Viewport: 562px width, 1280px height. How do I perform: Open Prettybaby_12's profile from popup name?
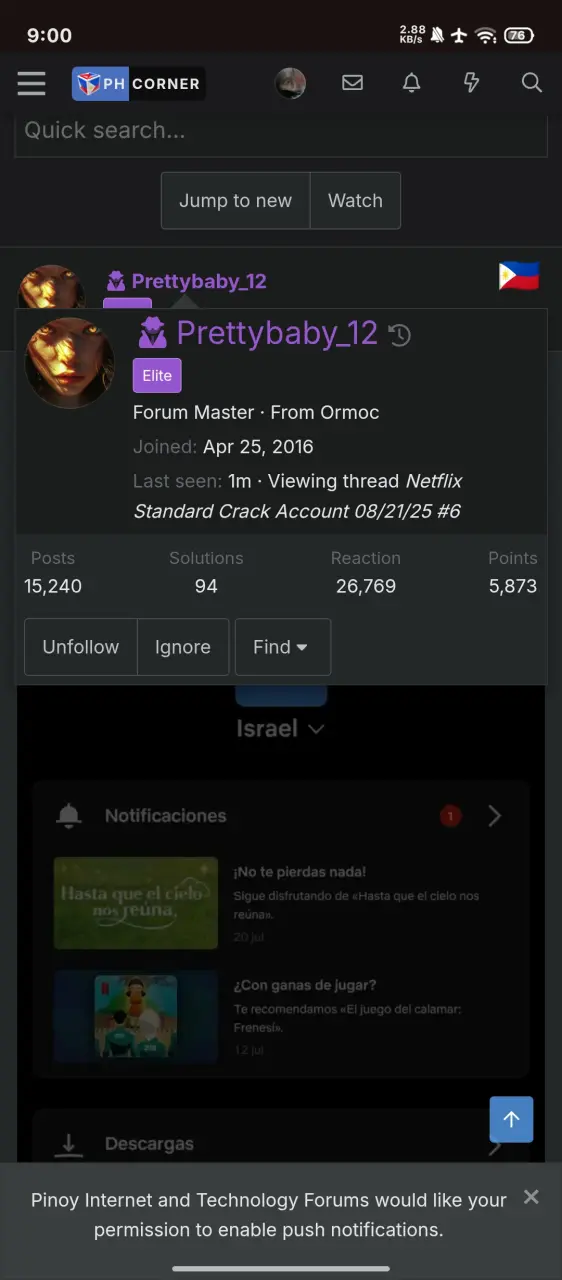tap(277, 333)
